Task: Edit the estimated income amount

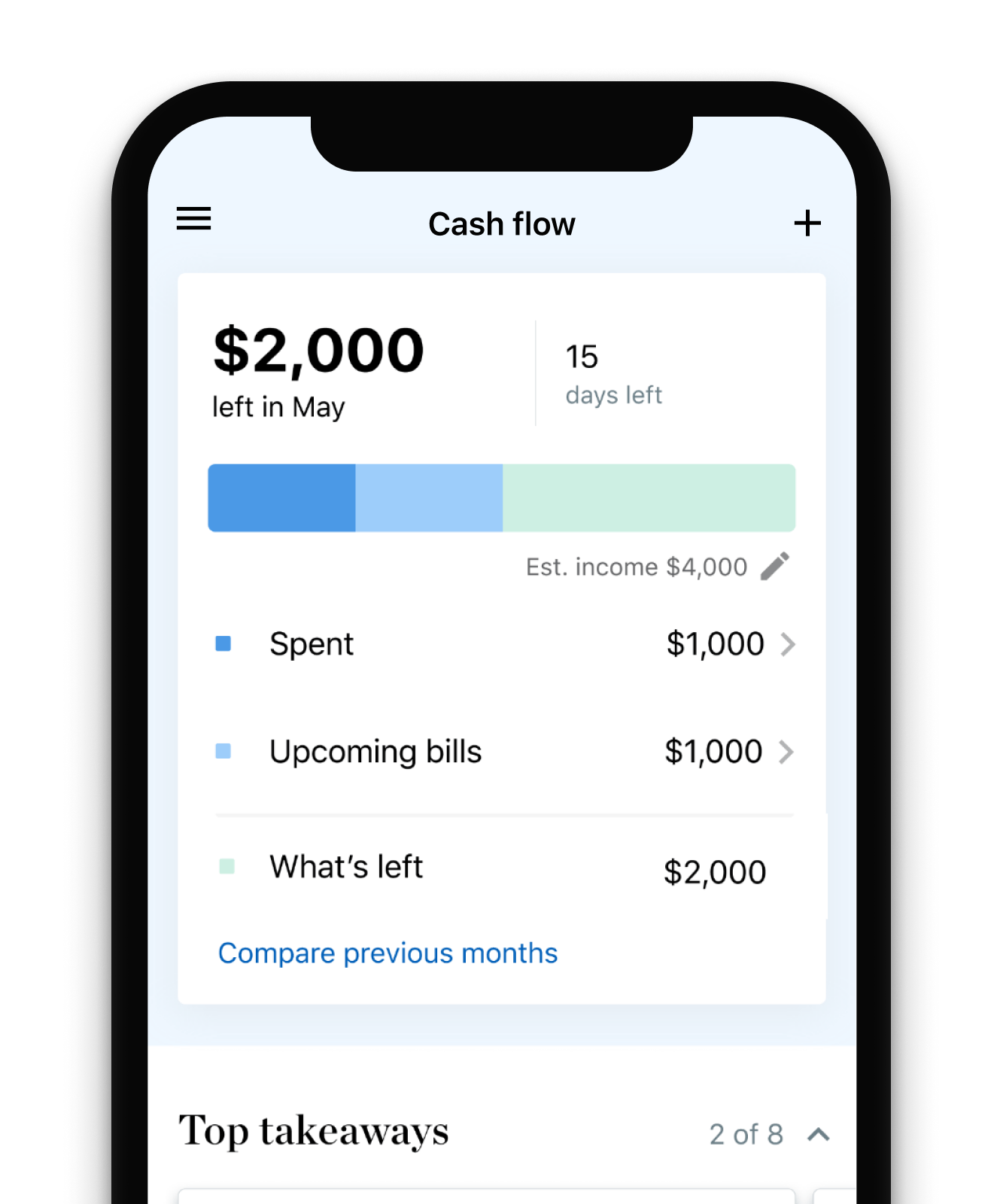Action: click(x=775, y=567)
